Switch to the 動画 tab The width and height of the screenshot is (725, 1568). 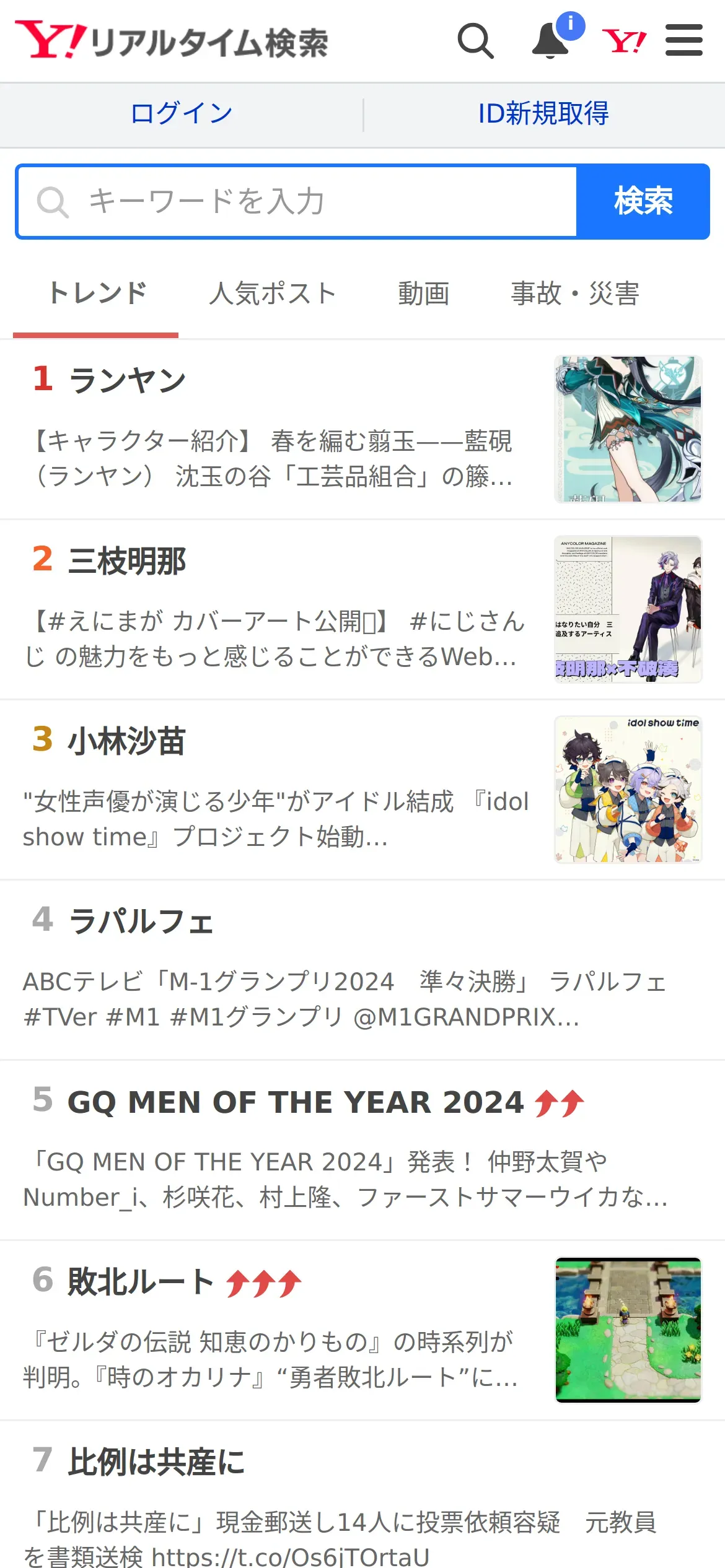coord(424,294)
